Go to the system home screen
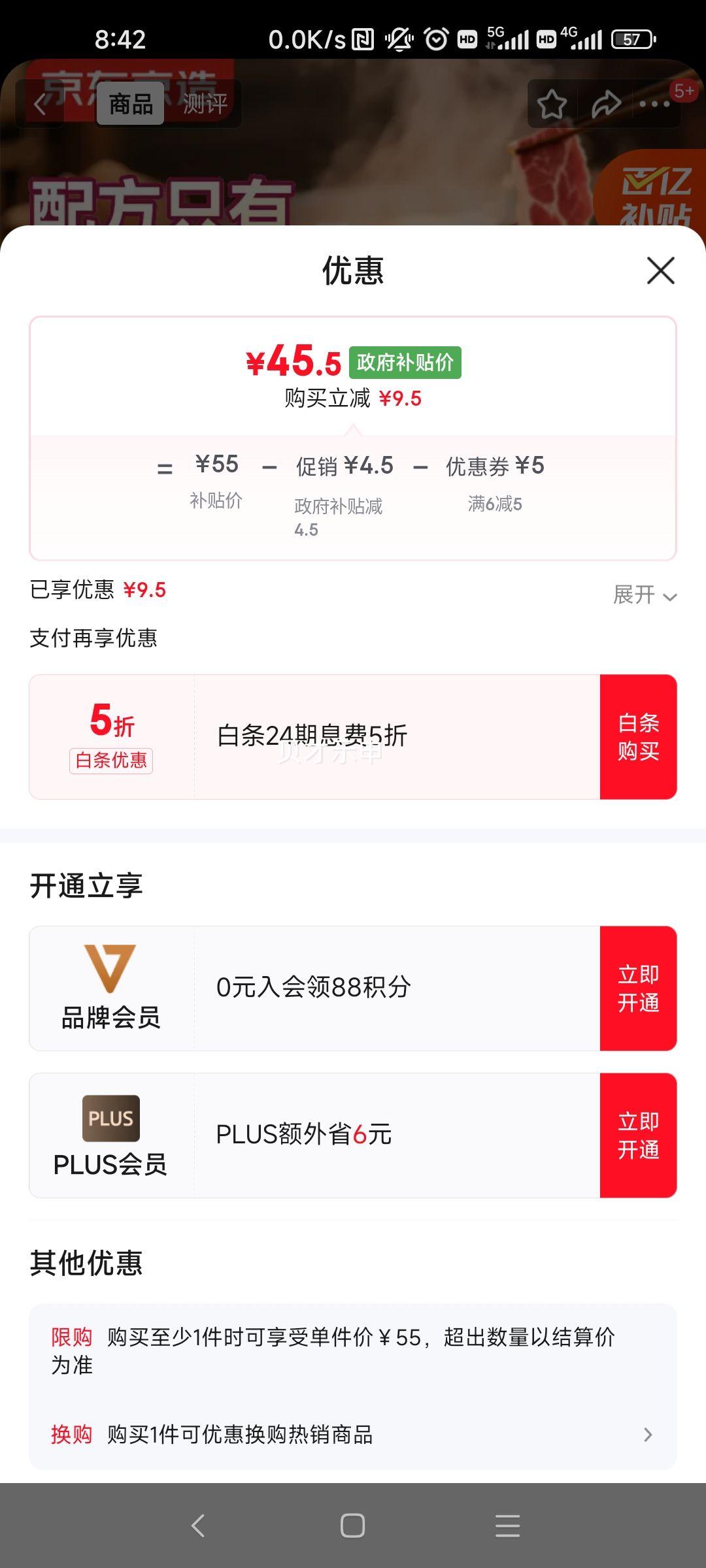Image resolution: width=706 pixels, height=1568 pixels. coord(352,1526)
